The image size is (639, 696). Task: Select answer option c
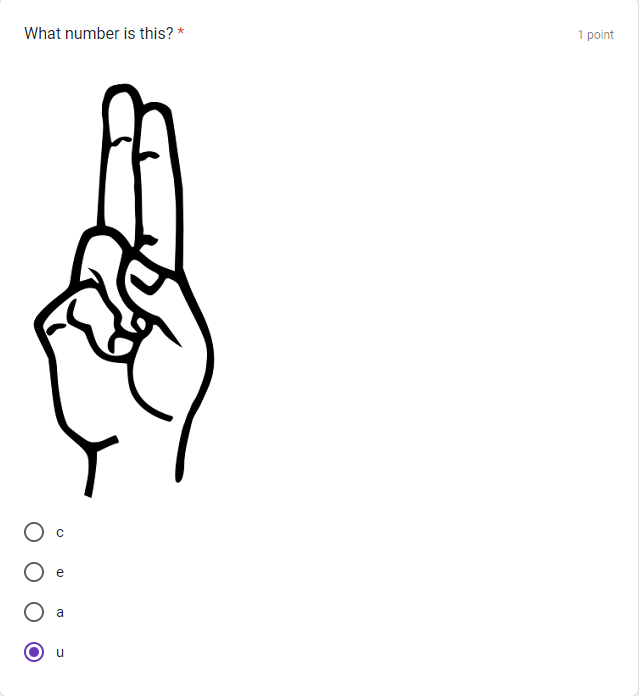[x=34, y=532]
